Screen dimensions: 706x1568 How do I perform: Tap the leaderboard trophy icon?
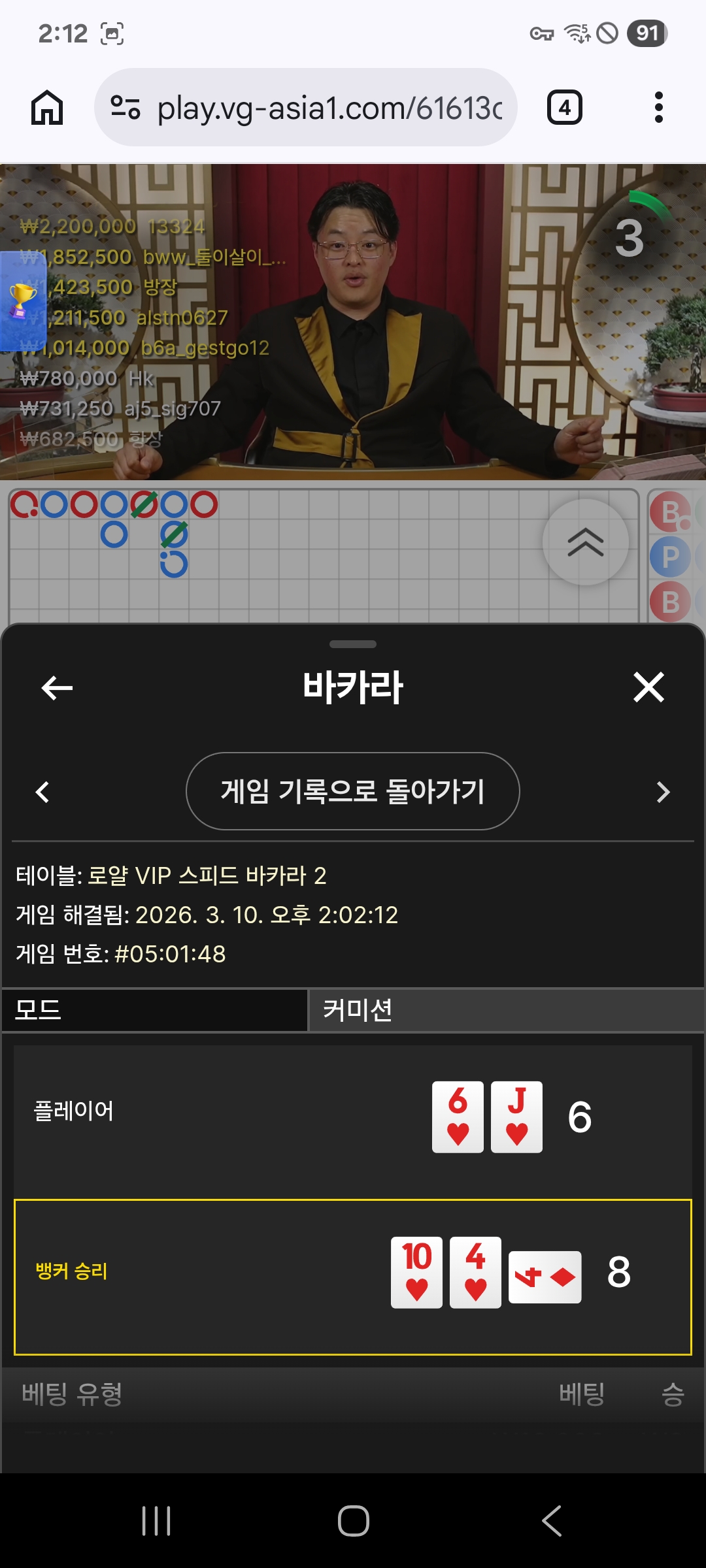point(22,299)
